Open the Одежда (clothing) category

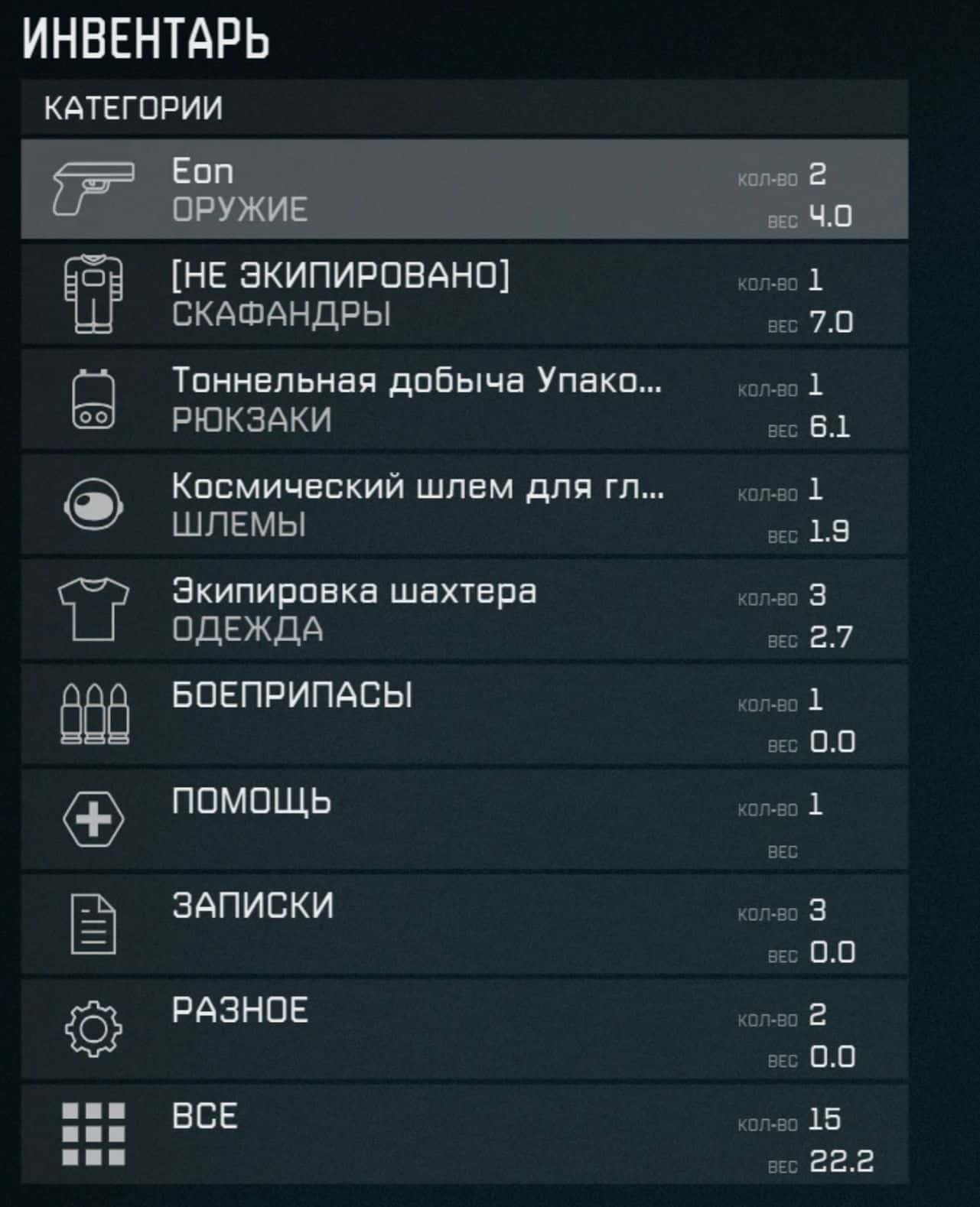pos(464,610)
